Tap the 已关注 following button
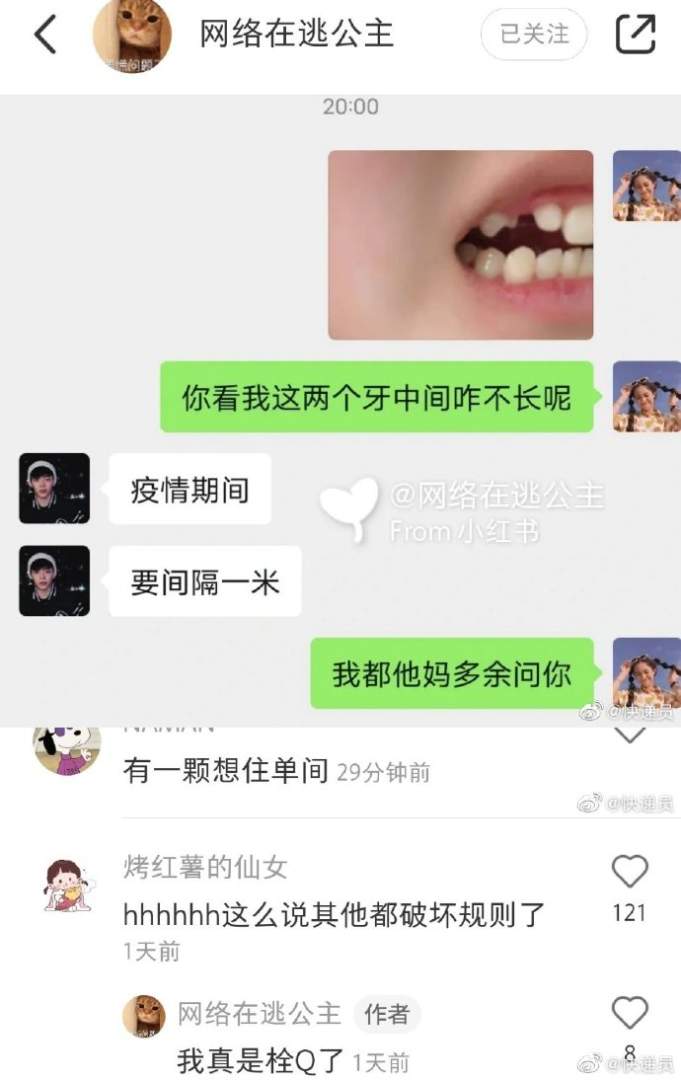The image size is (681, 1080). coord(534,35)
